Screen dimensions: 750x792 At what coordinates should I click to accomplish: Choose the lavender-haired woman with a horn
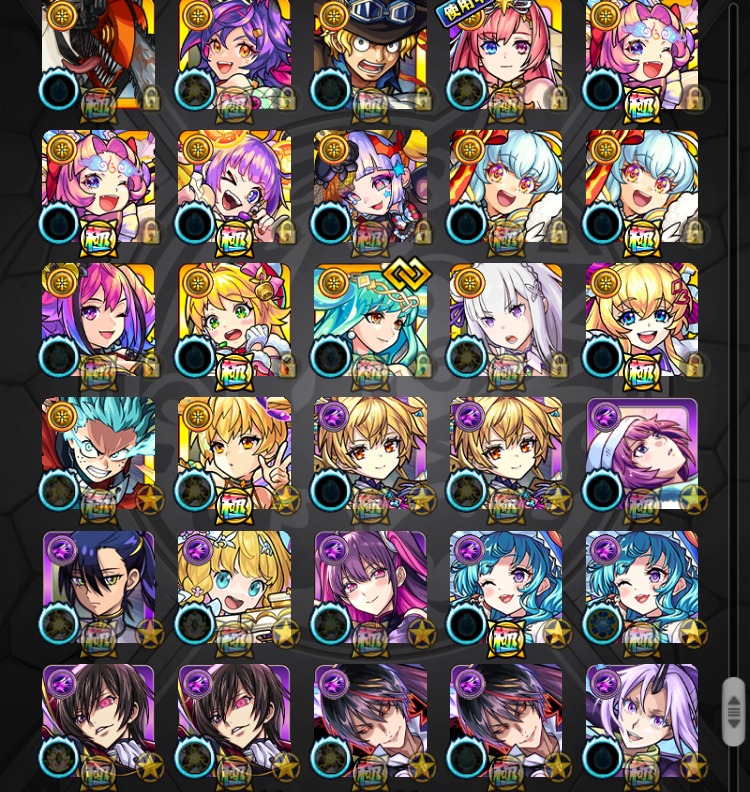[x=642, y=720]
